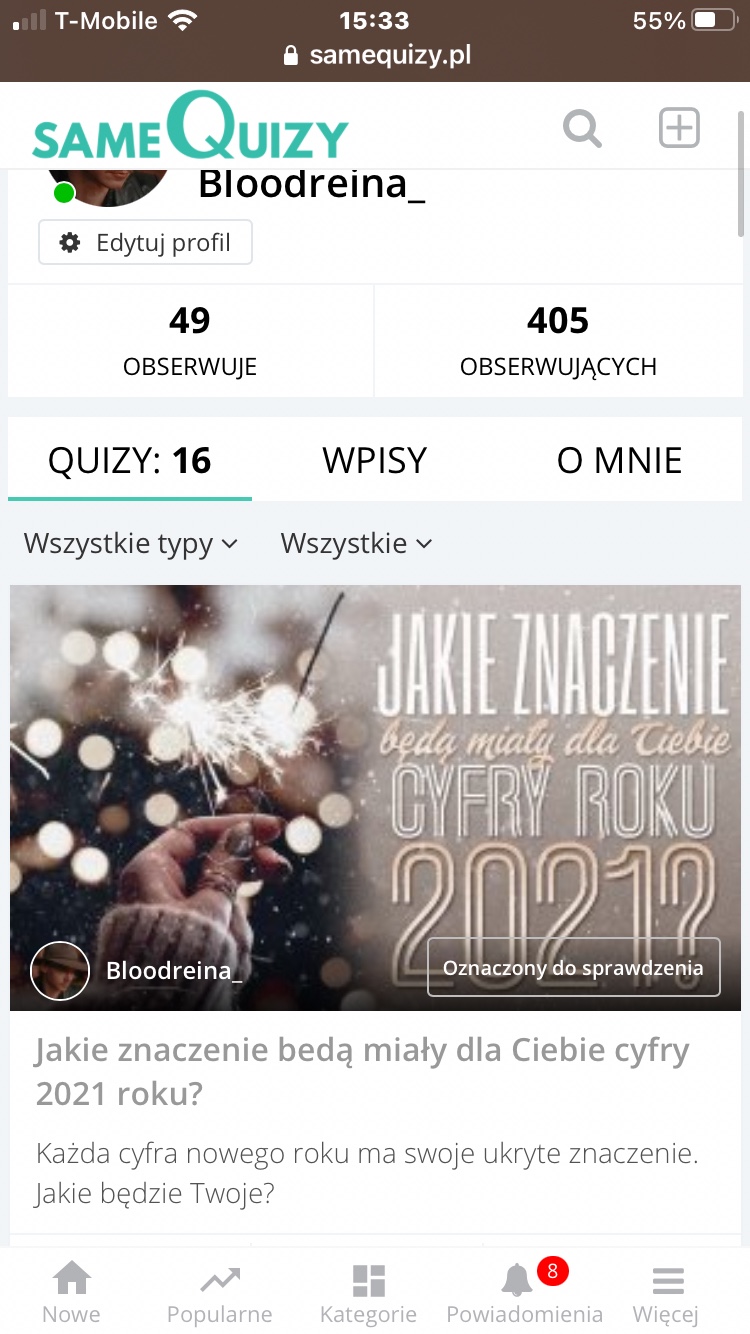Open Edytuj profil settings

click(146, 243)
